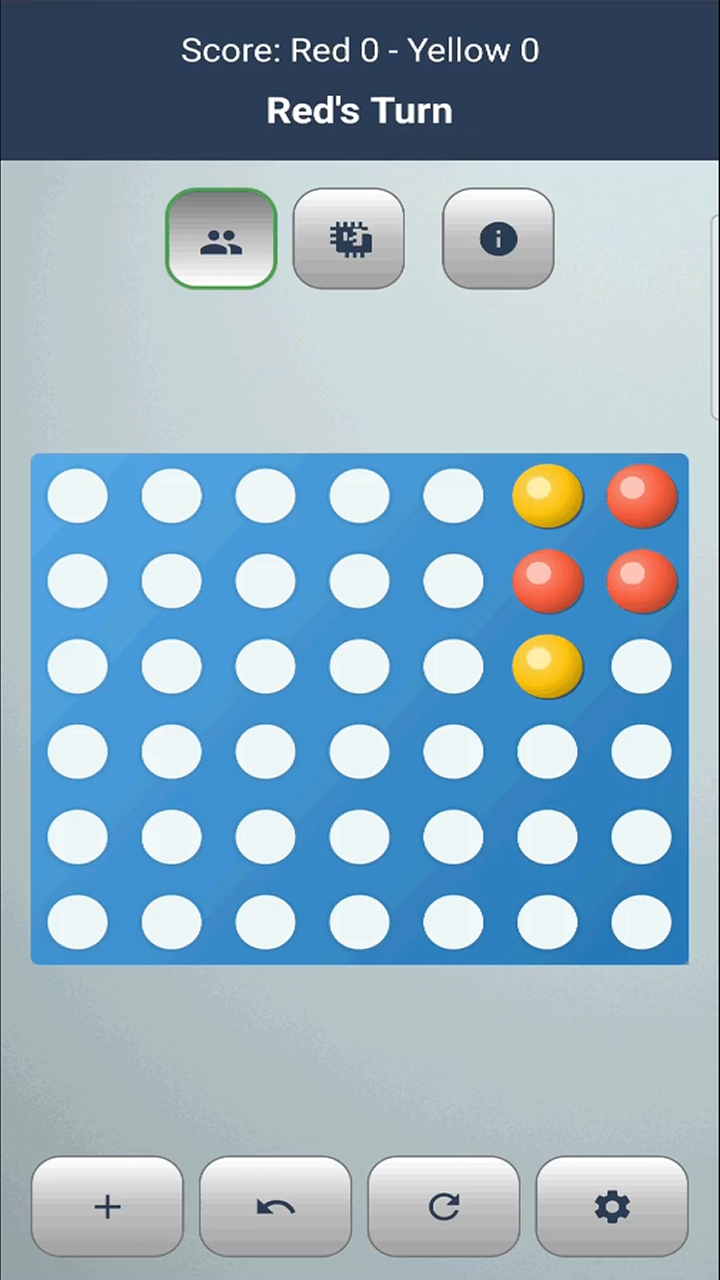
Task: Restart the game with refresh button
Action: click(444, 1206)
